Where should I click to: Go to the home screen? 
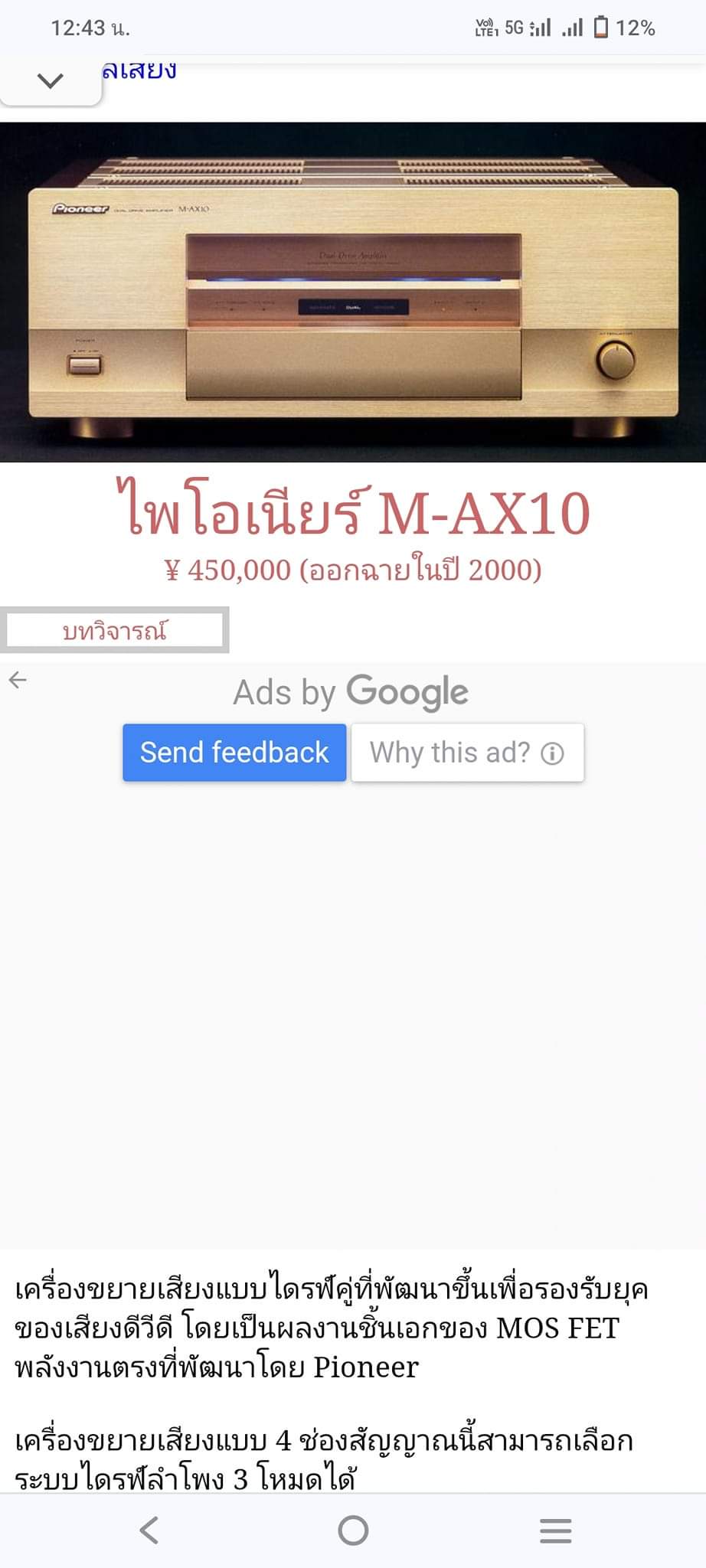pyautogui.click(x=353, y=1530)
